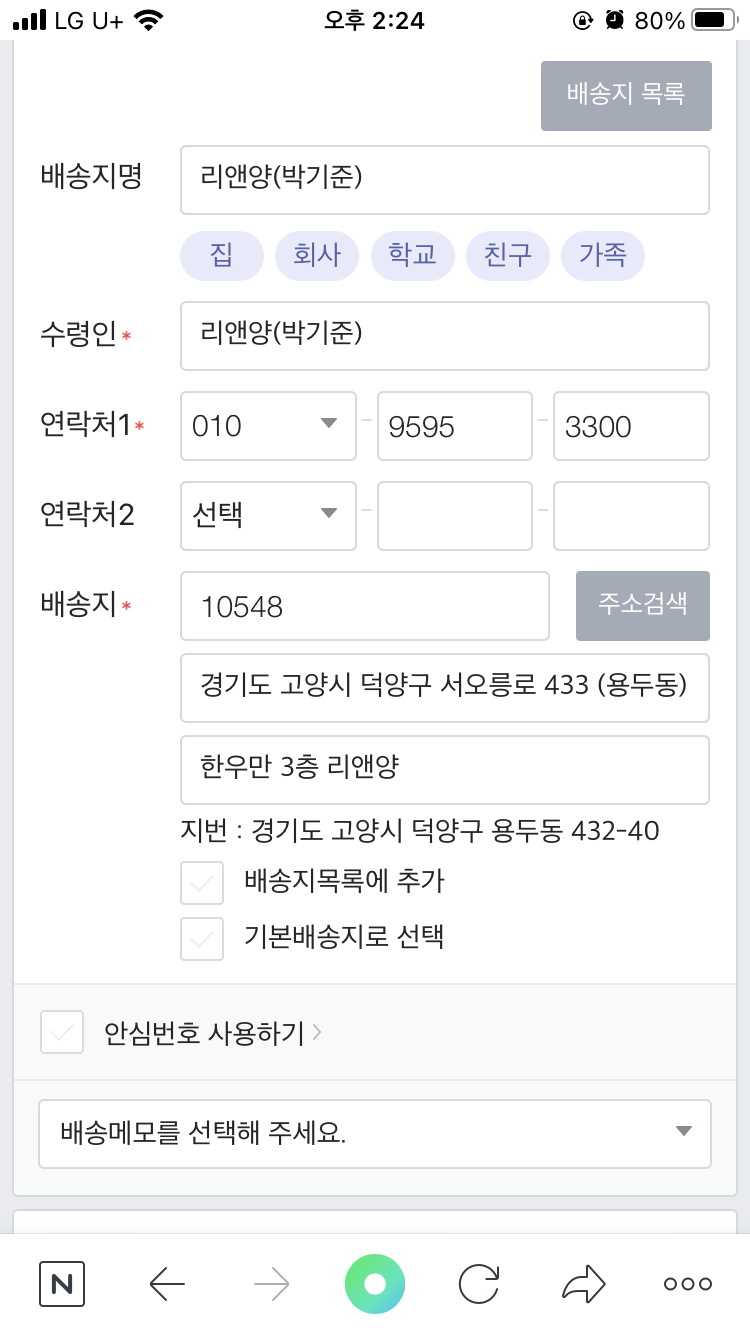Enable 안심번호 사용하기 checkbox
Image resolution: width=750 pixels, height=1334 pixels.
(x=62, y=1032)
